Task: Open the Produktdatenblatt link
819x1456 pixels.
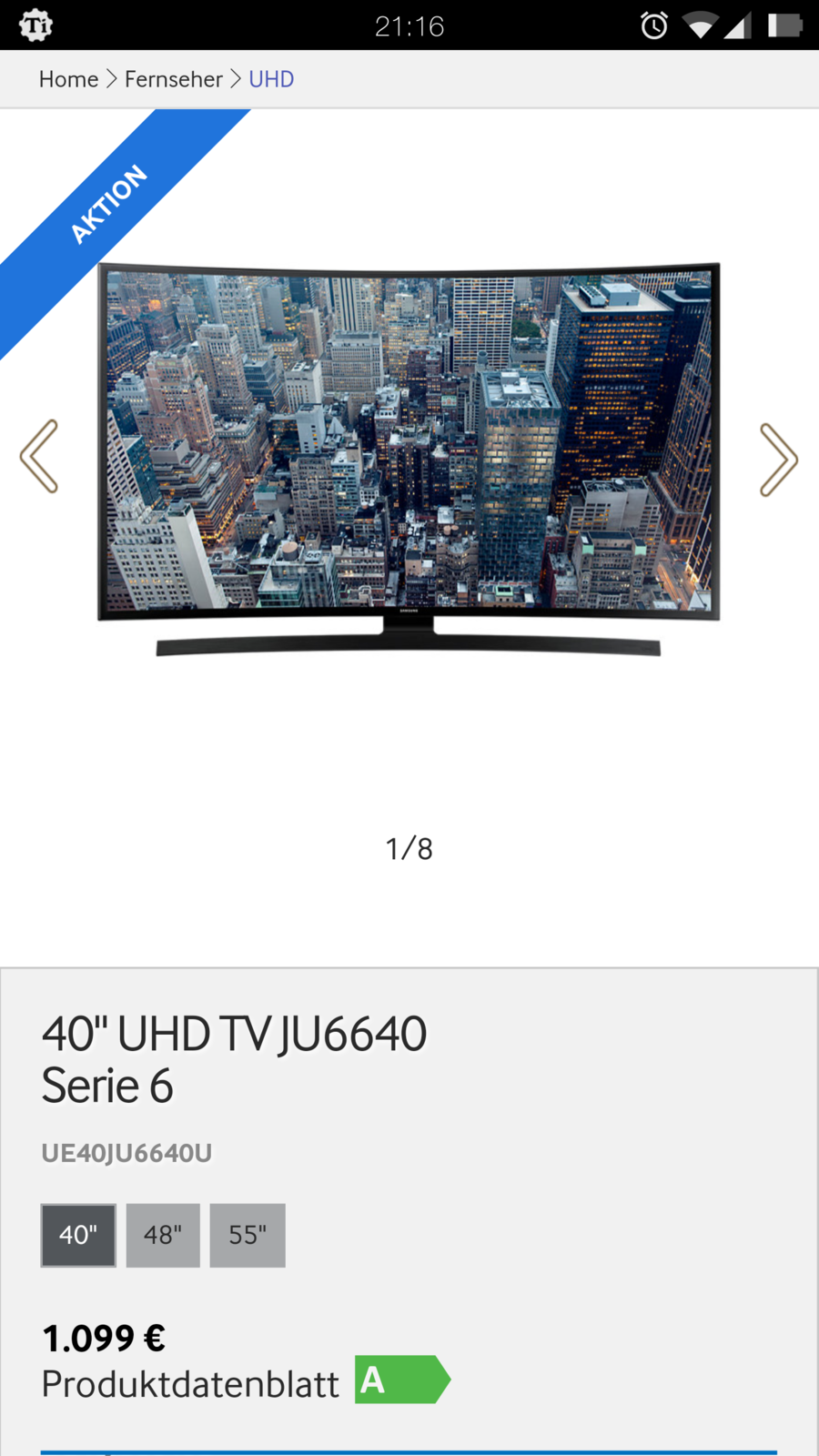Action: [190, 1384]
